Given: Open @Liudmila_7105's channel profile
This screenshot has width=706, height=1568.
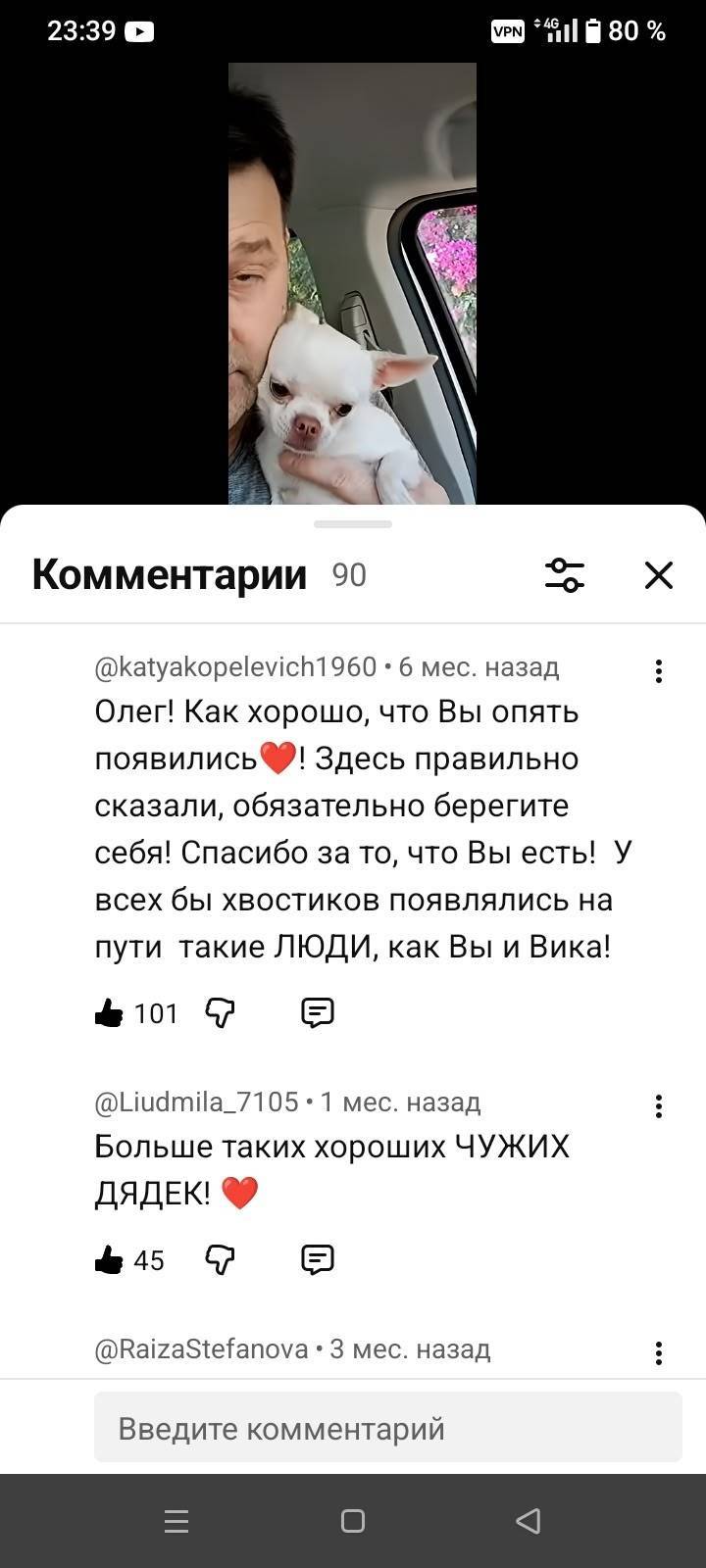Looking at the screenshot, I should coord(196,1102).
